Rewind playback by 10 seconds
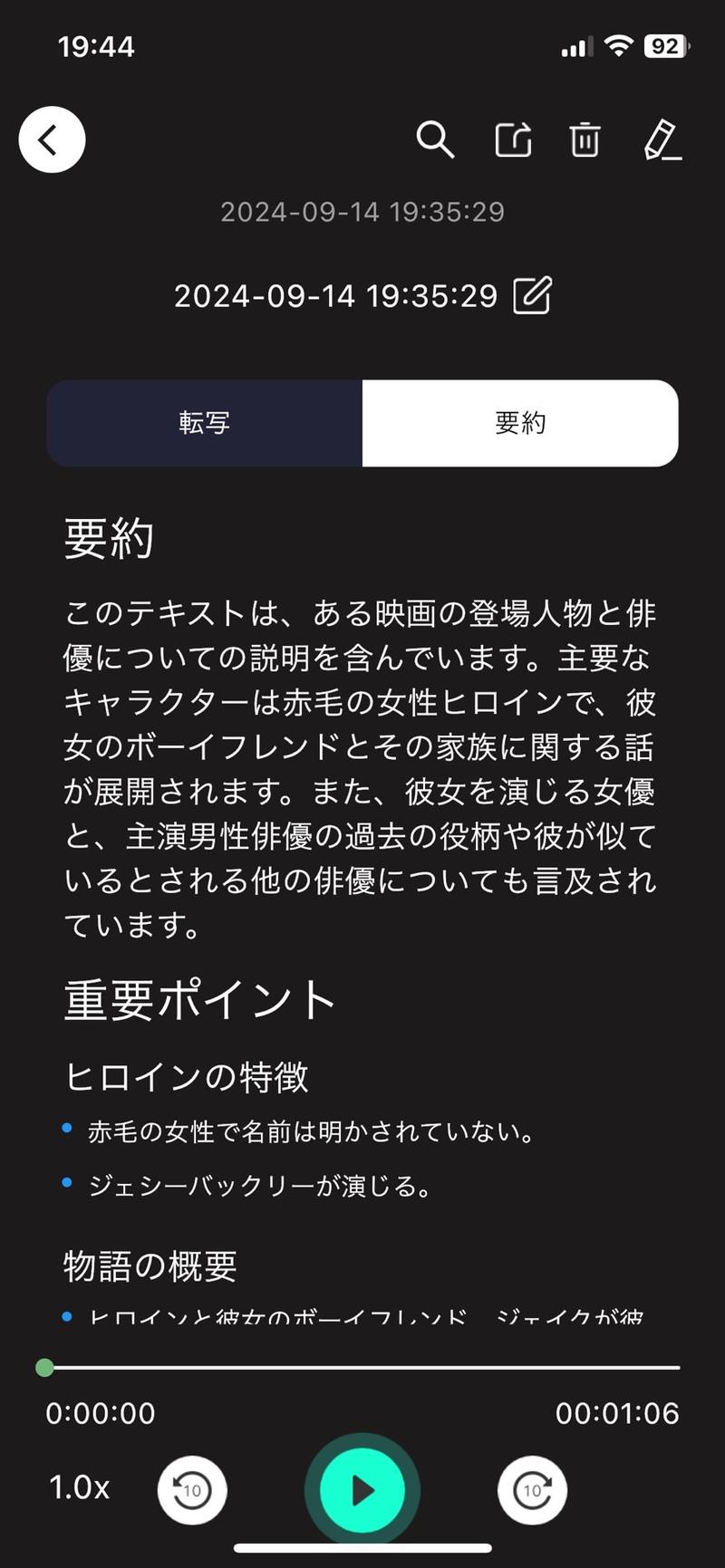 pos(191,1489)
